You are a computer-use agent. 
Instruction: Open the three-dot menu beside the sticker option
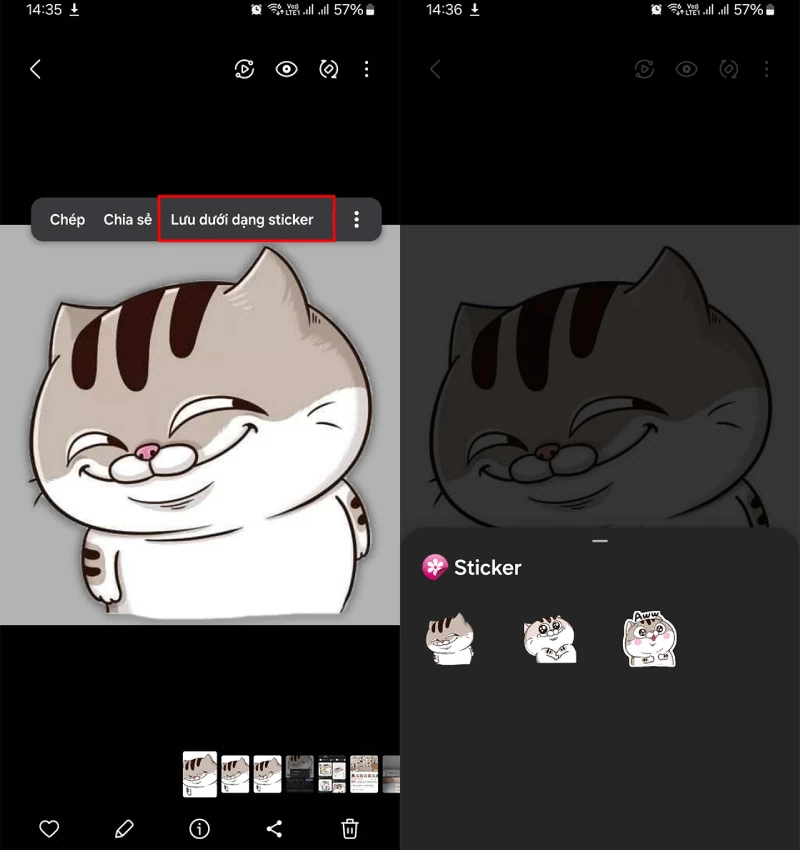click(356, 219)
